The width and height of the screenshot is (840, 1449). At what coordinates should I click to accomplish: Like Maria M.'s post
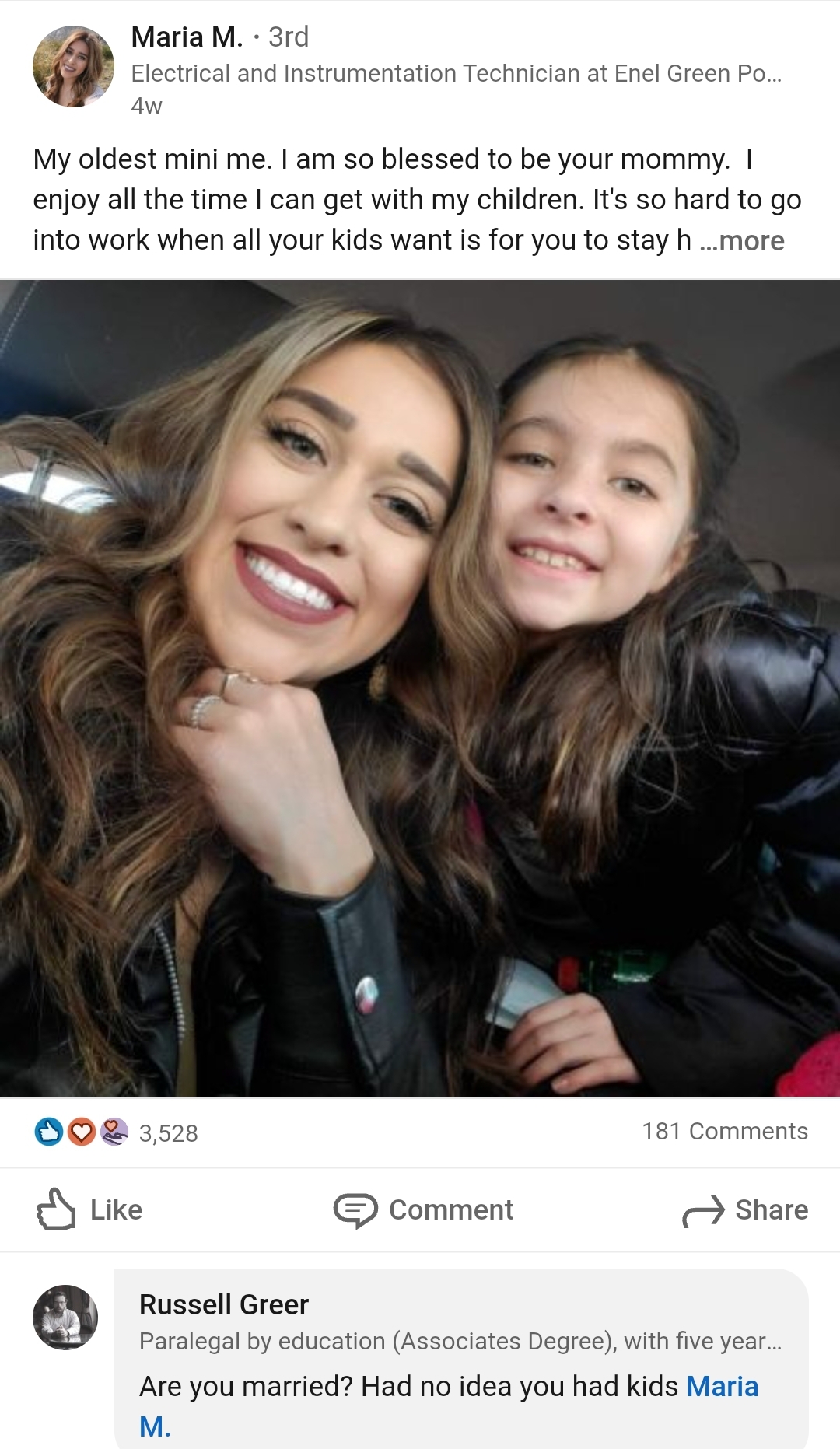click(x=89, y=1209)
